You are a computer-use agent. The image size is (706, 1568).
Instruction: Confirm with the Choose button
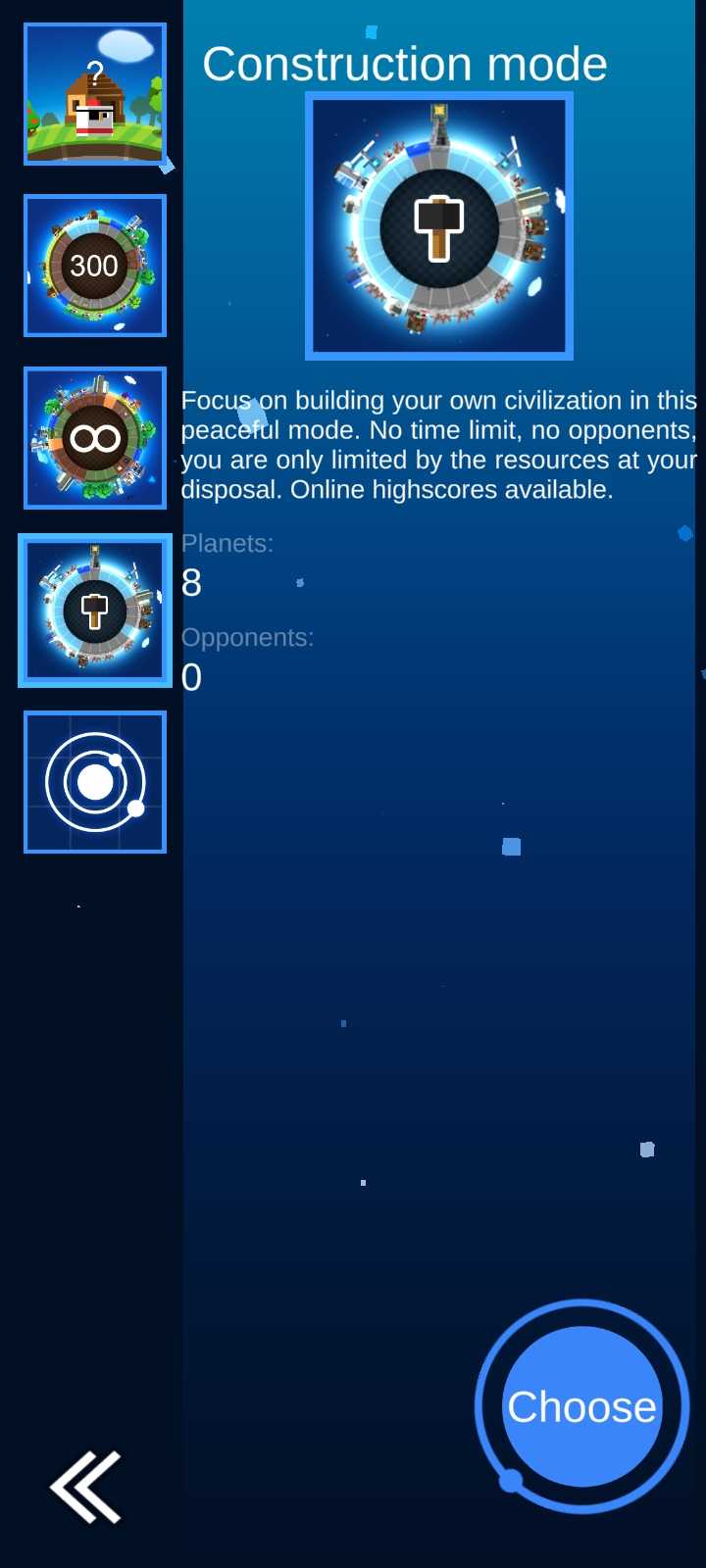(x=581, y=1406)
